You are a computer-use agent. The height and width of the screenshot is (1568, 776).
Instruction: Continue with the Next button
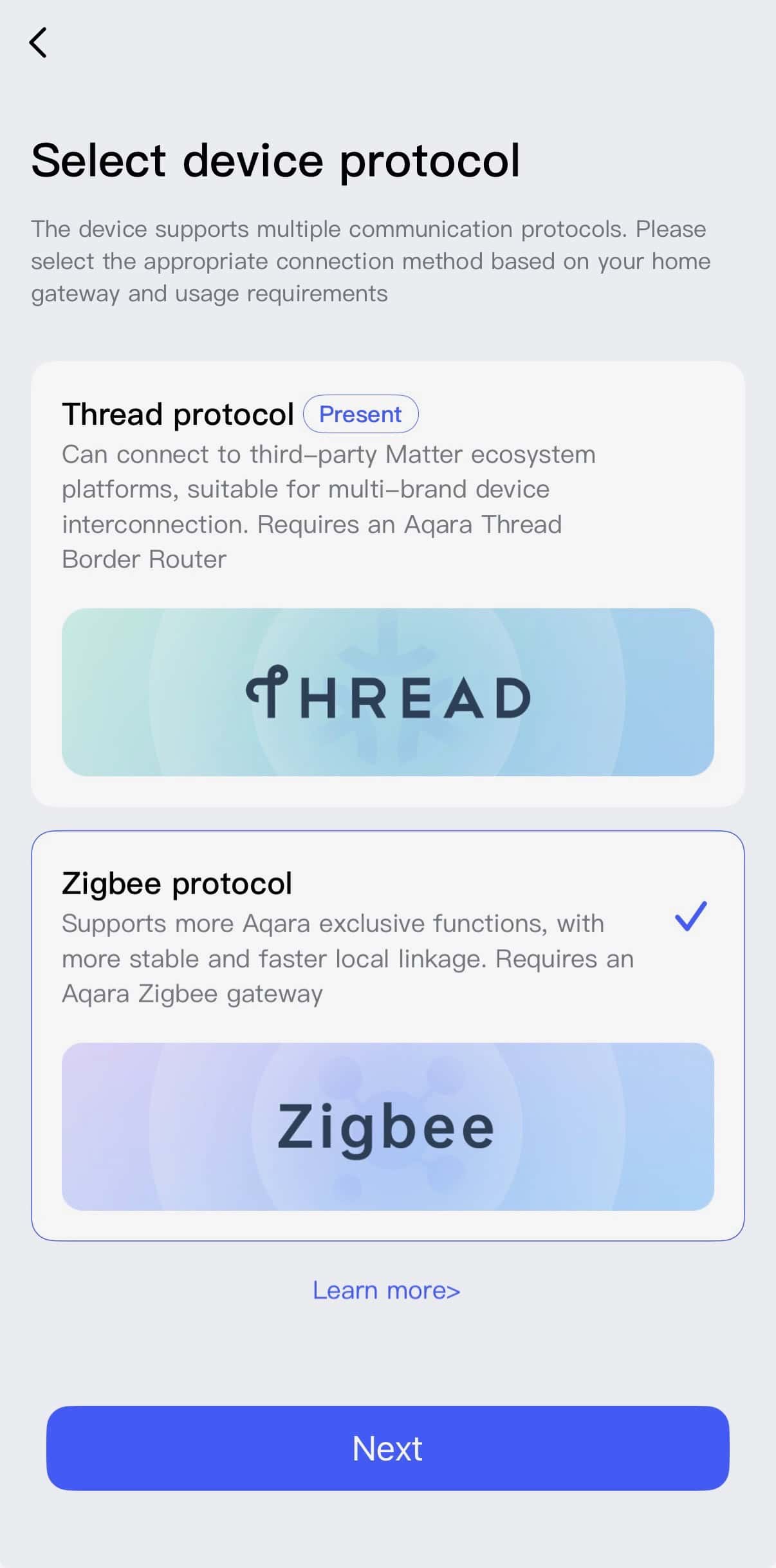(387, 1448)
